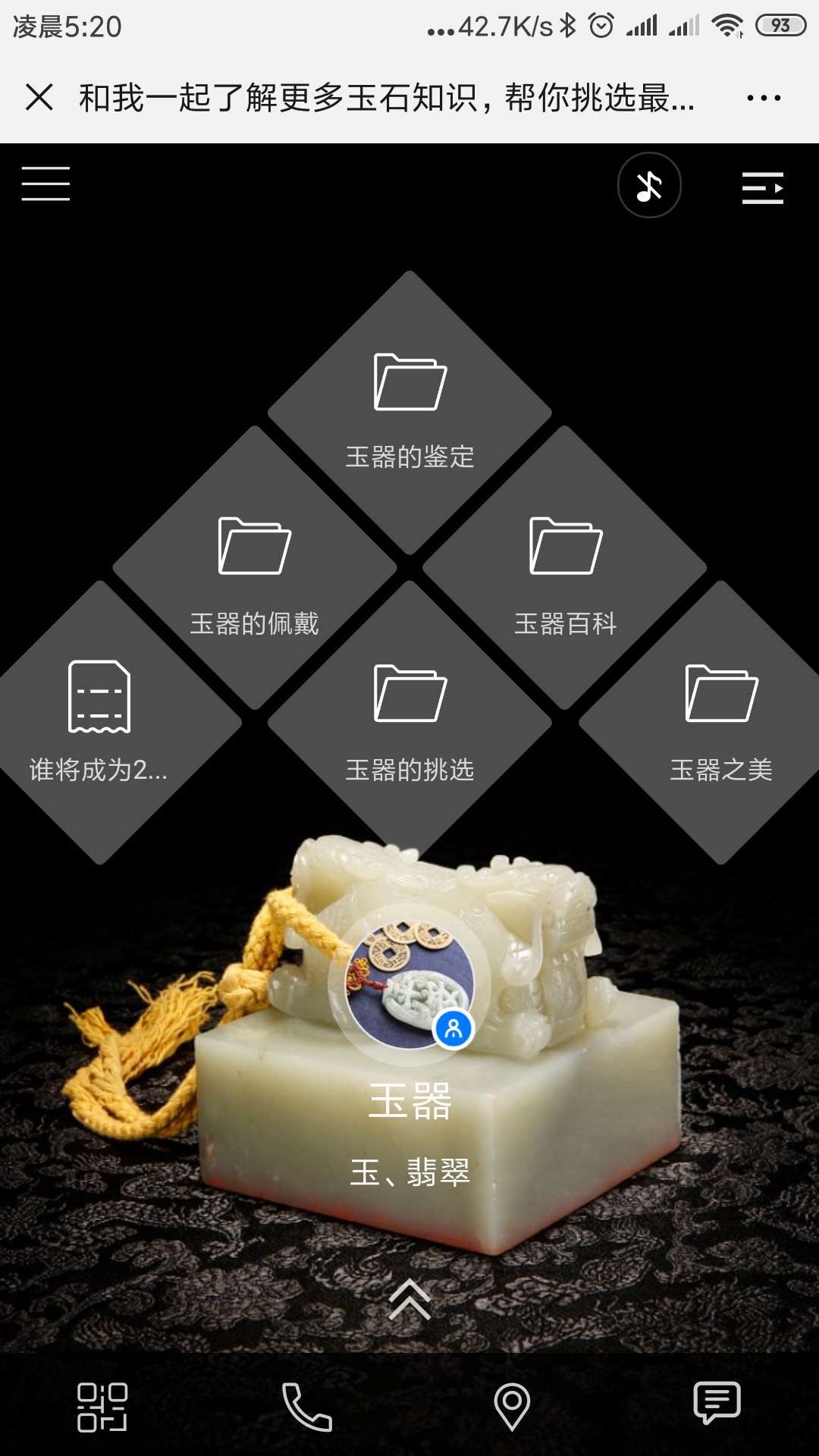Open the hamburger drawer menu
Viewport: 819px width, 1456px height.
[x=45, y=184]
